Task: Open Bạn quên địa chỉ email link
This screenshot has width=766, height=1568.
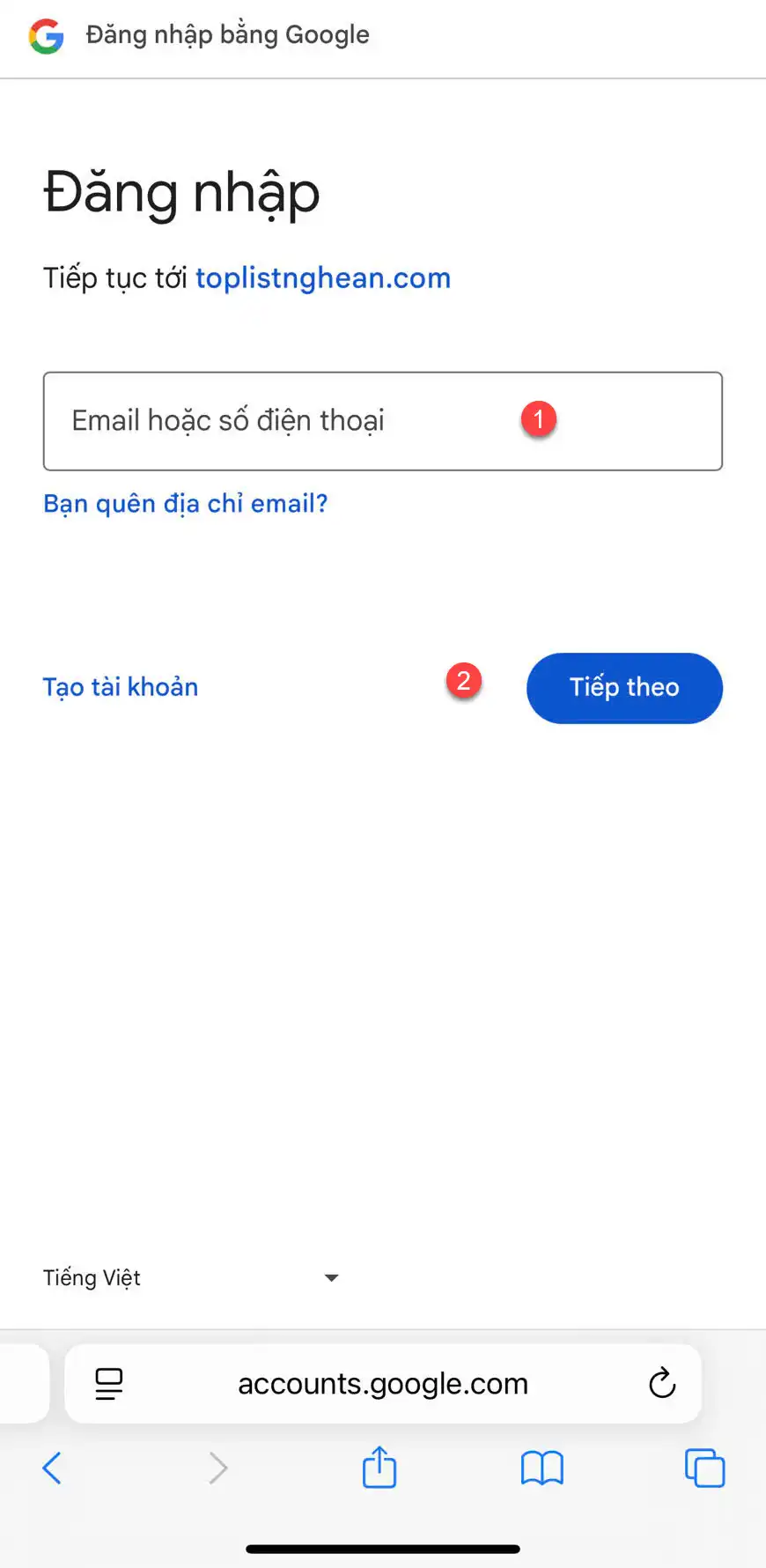Action: click(x=186, y=503)
